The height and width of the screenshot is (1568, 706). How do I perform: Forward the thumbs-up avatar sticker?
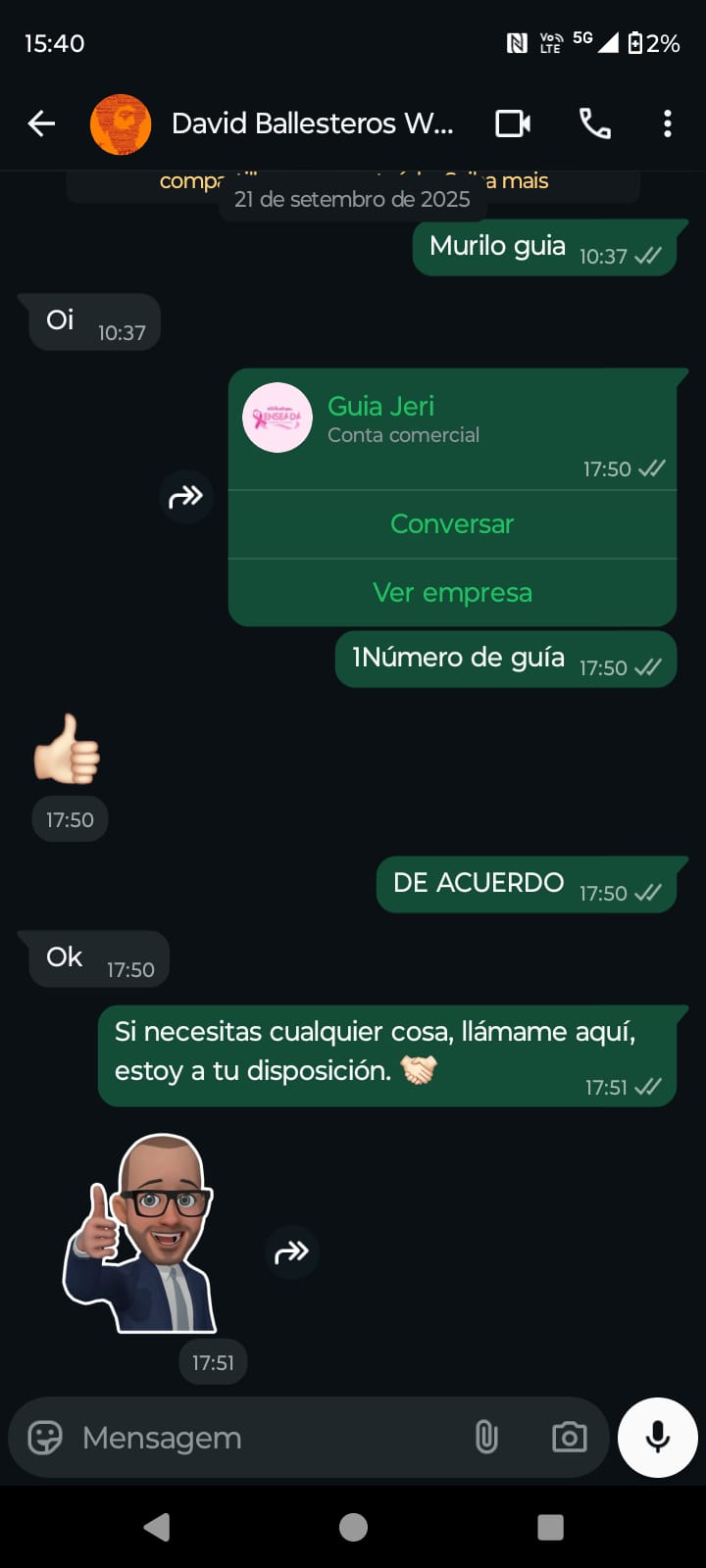point(291,1251)
